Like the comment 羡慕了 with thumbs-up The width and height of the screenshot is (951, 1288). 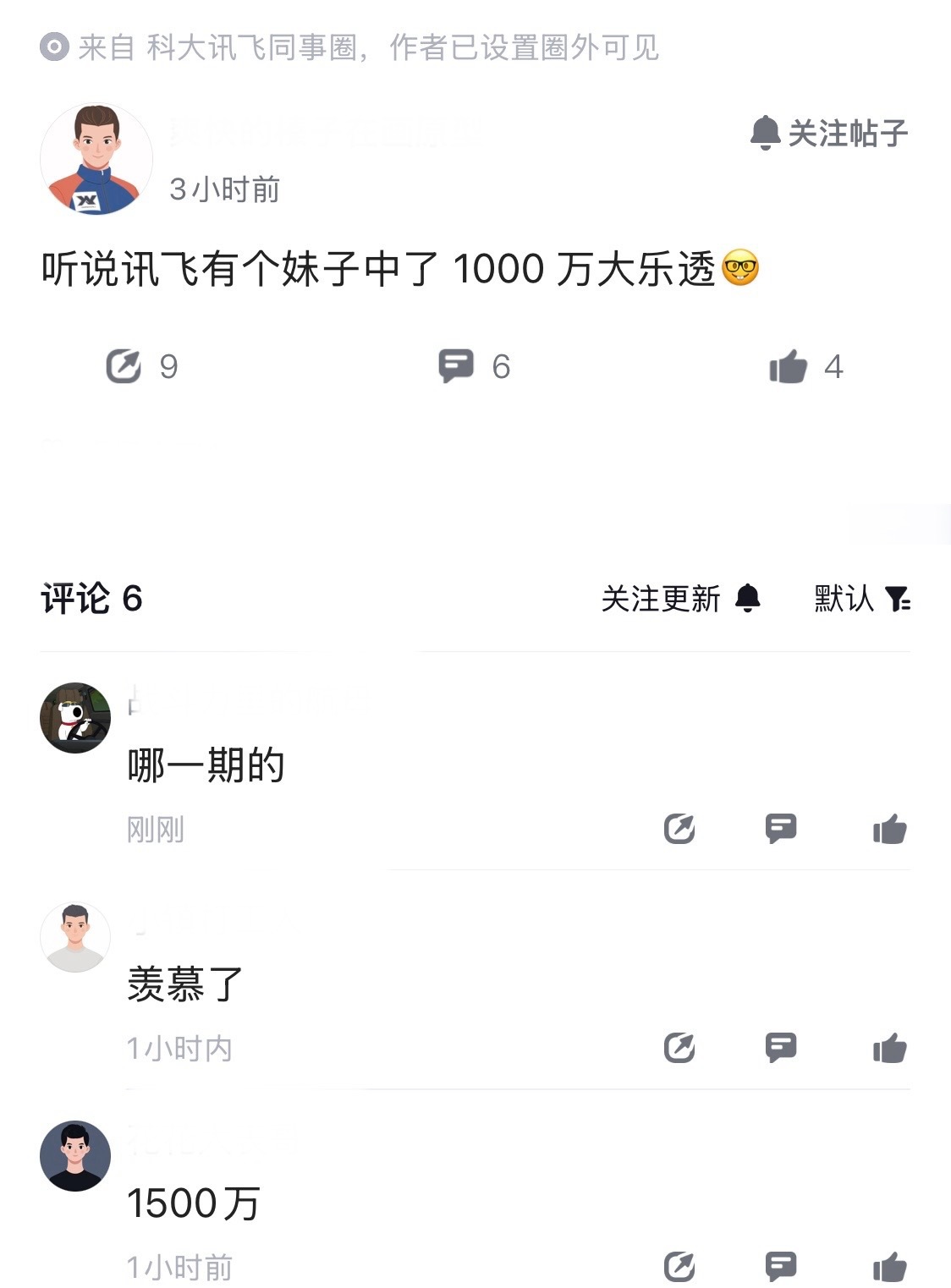(888, 1048)
